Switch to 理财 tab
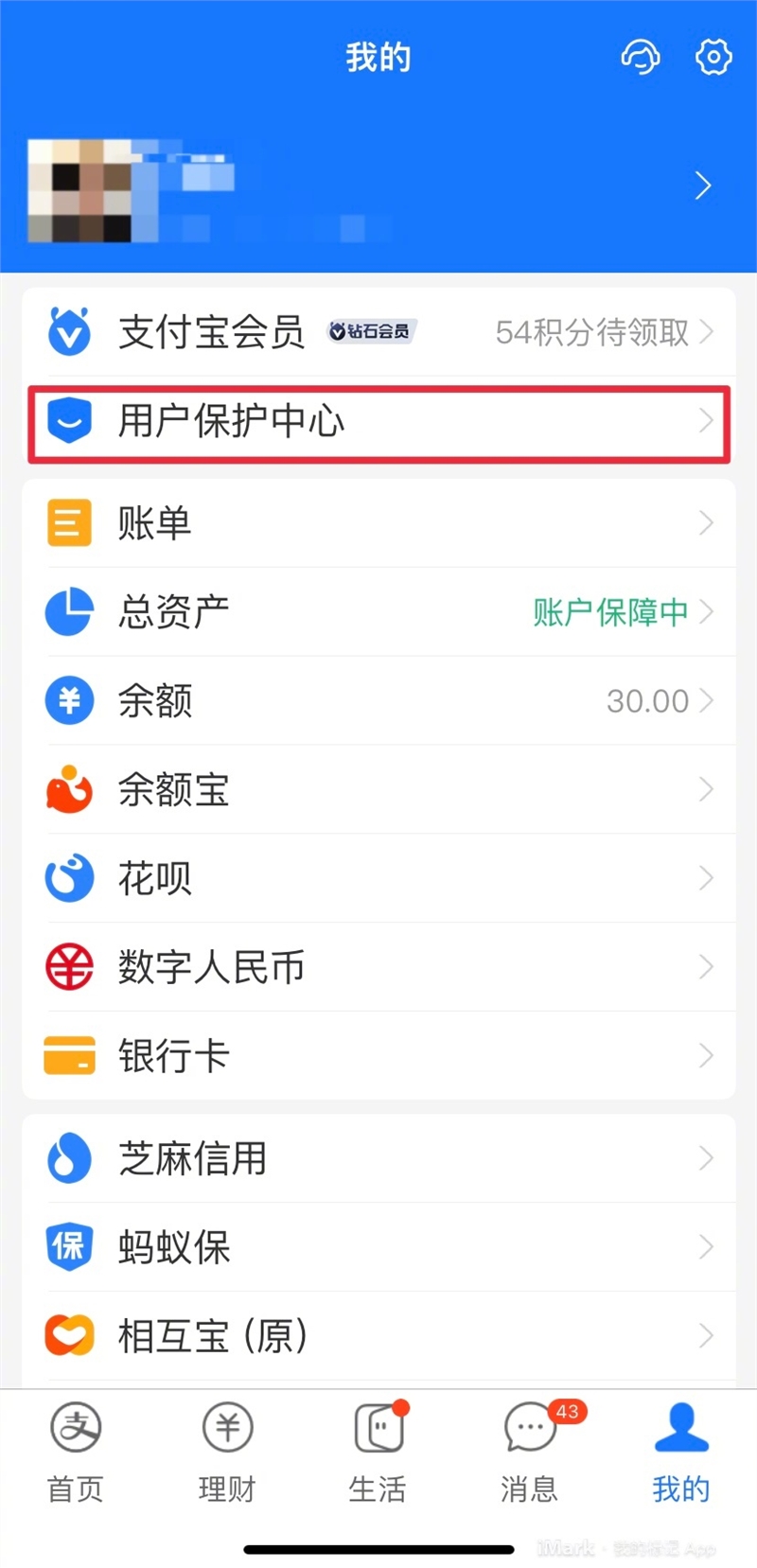 [x=227, y=1453]
